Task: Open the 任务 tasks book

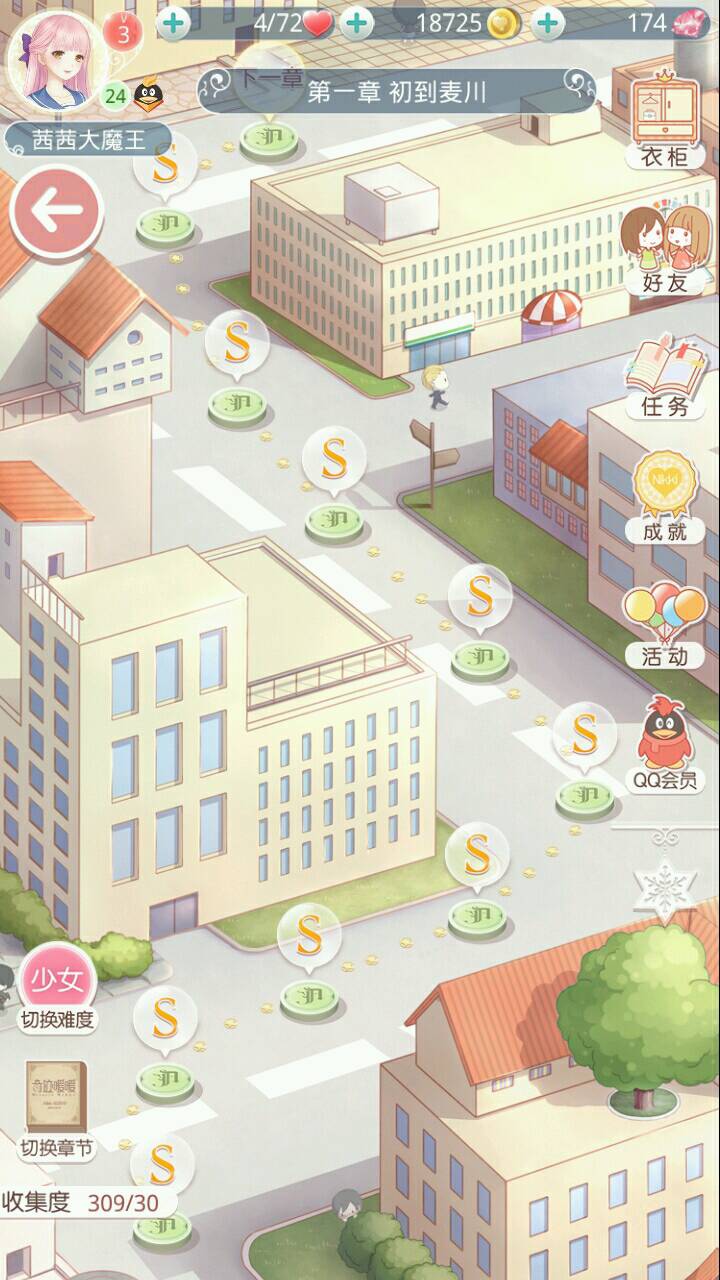Action: click(666, 378)
